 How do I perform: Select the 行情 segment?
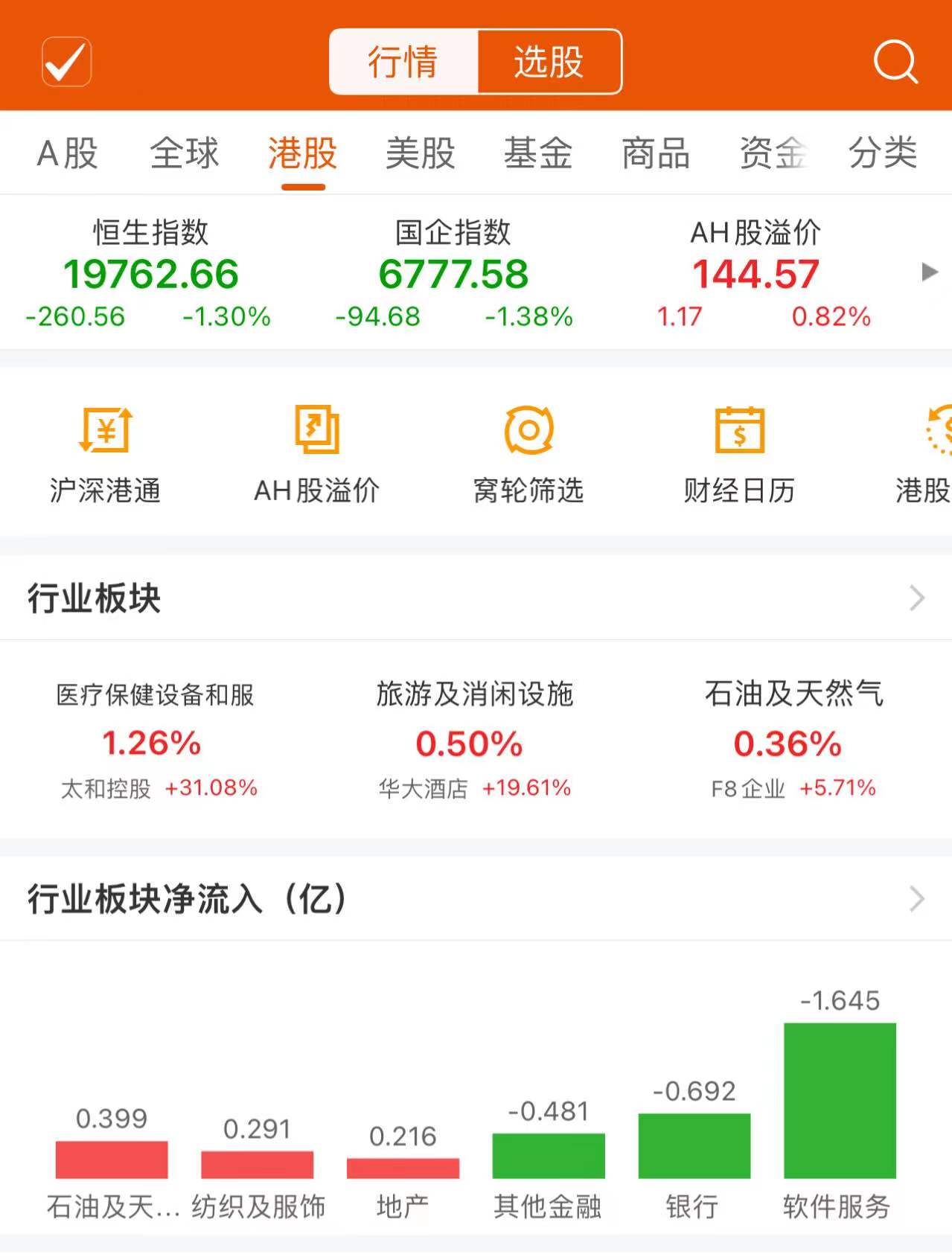(x=403, y=62)
